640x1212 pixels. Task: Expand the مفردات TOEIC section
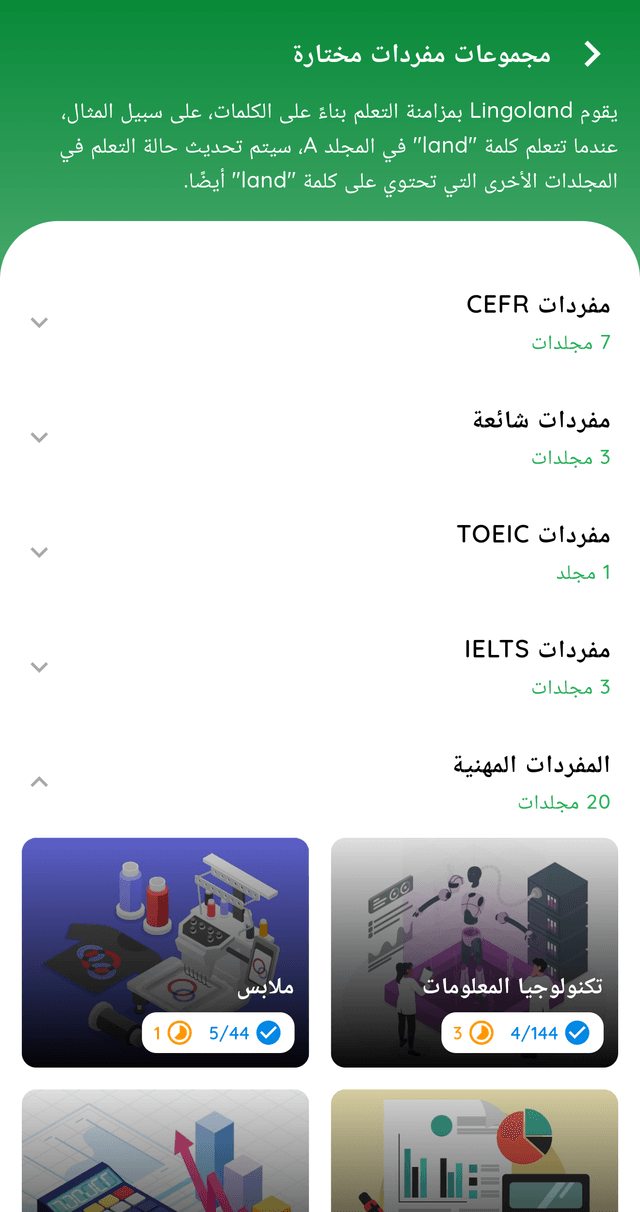(x=39, y=552)
